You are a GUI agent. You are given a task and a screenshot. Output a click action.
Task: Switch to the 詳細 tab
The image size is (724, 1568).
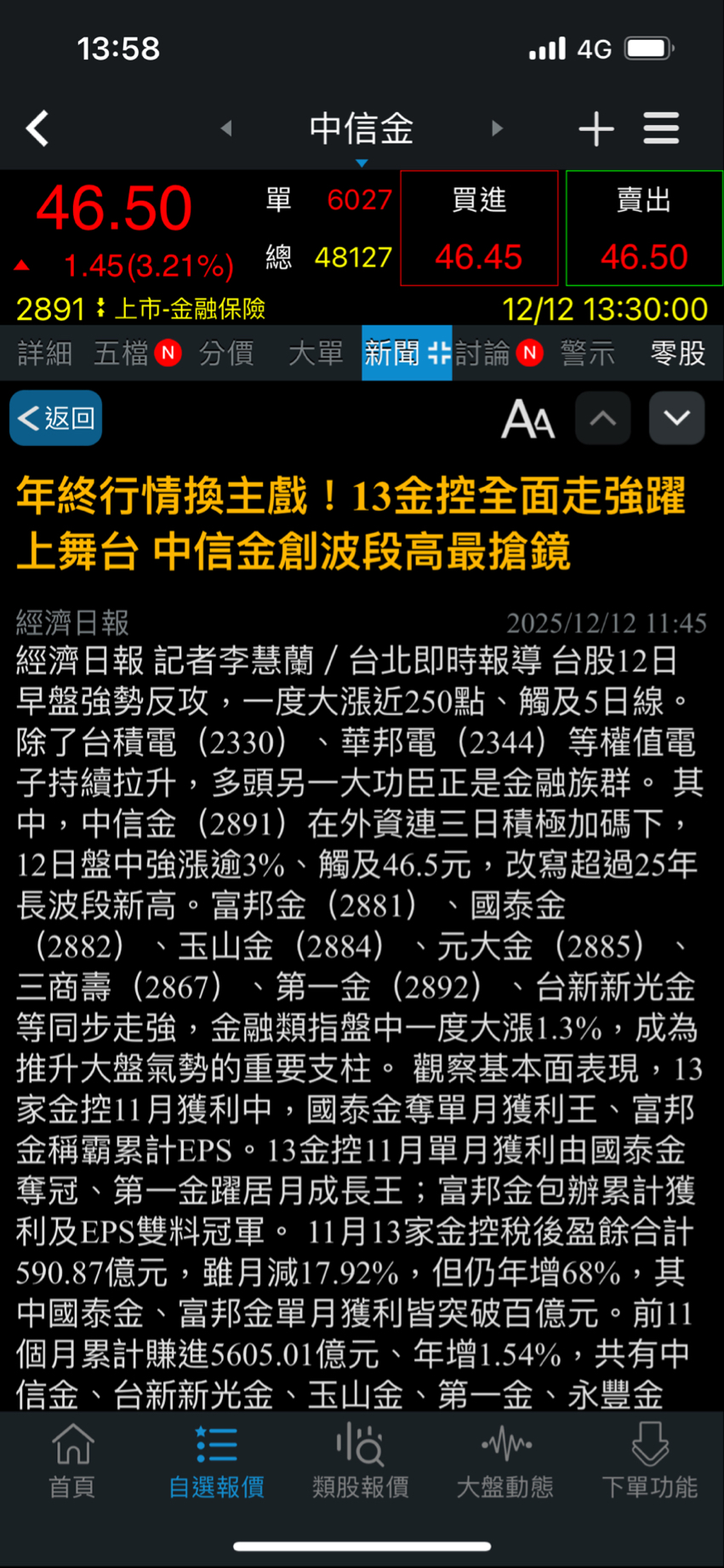(x=44, y=352)
